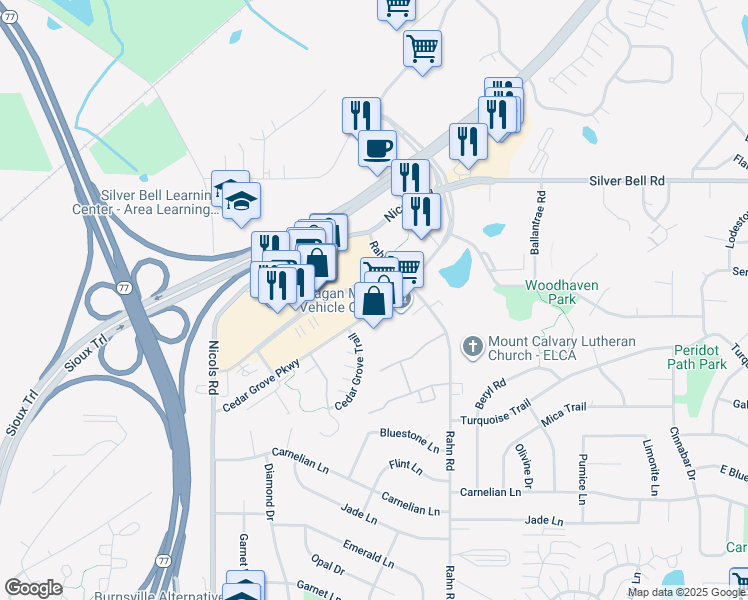The height and width of the screenshot is (600, 748).
Task: Select the shopping bag marker above Cedar Grove Trail
Action: coord(374,301)
